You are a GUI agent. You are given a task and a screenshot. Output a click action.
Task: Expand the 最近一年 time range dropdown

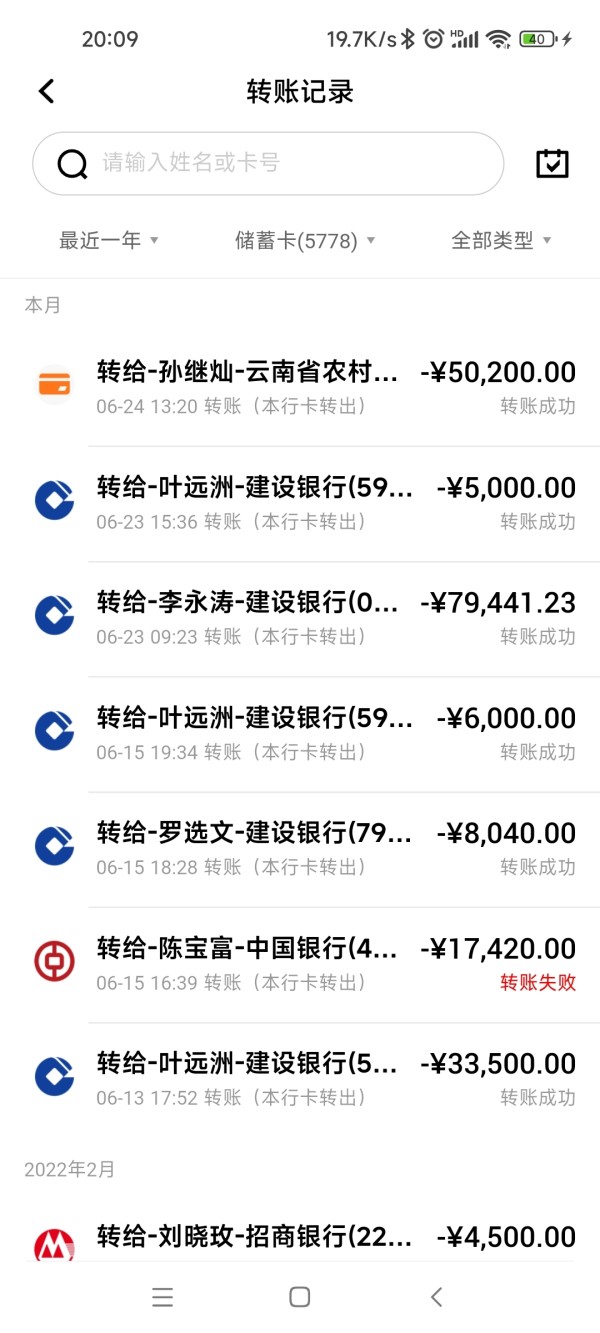point(109,241)
